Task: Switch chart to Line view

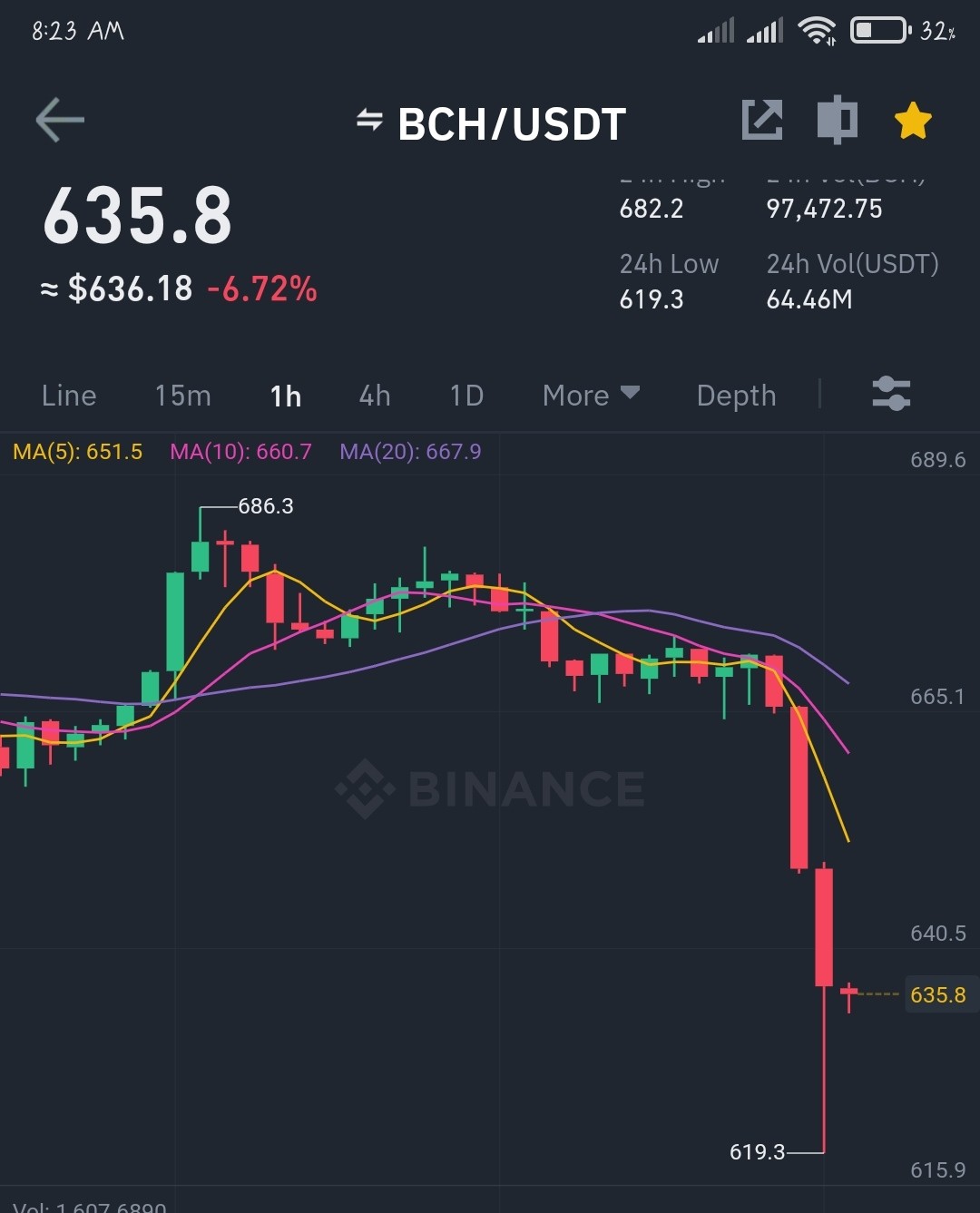Action: point(69,396)
